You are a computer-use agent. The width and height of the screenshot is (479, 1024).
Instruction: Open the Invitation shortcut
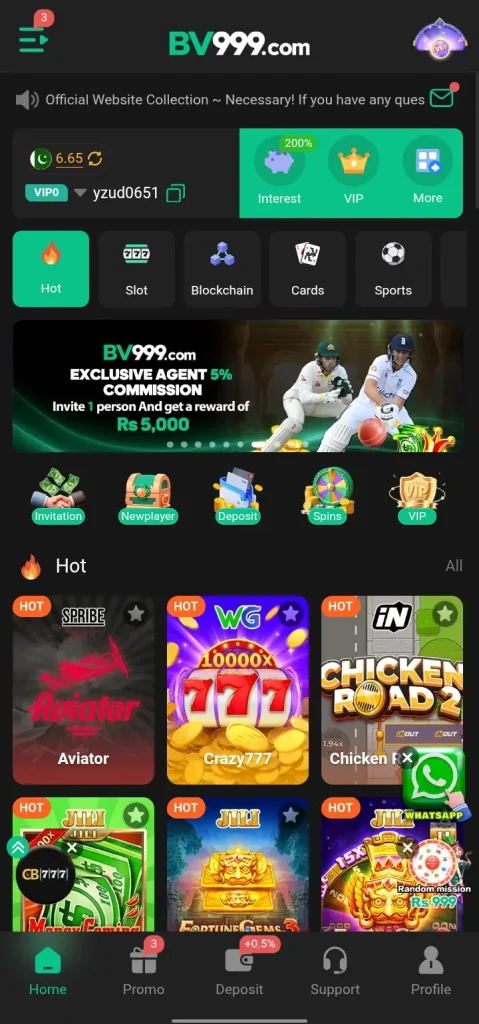(x=59, y=498)
